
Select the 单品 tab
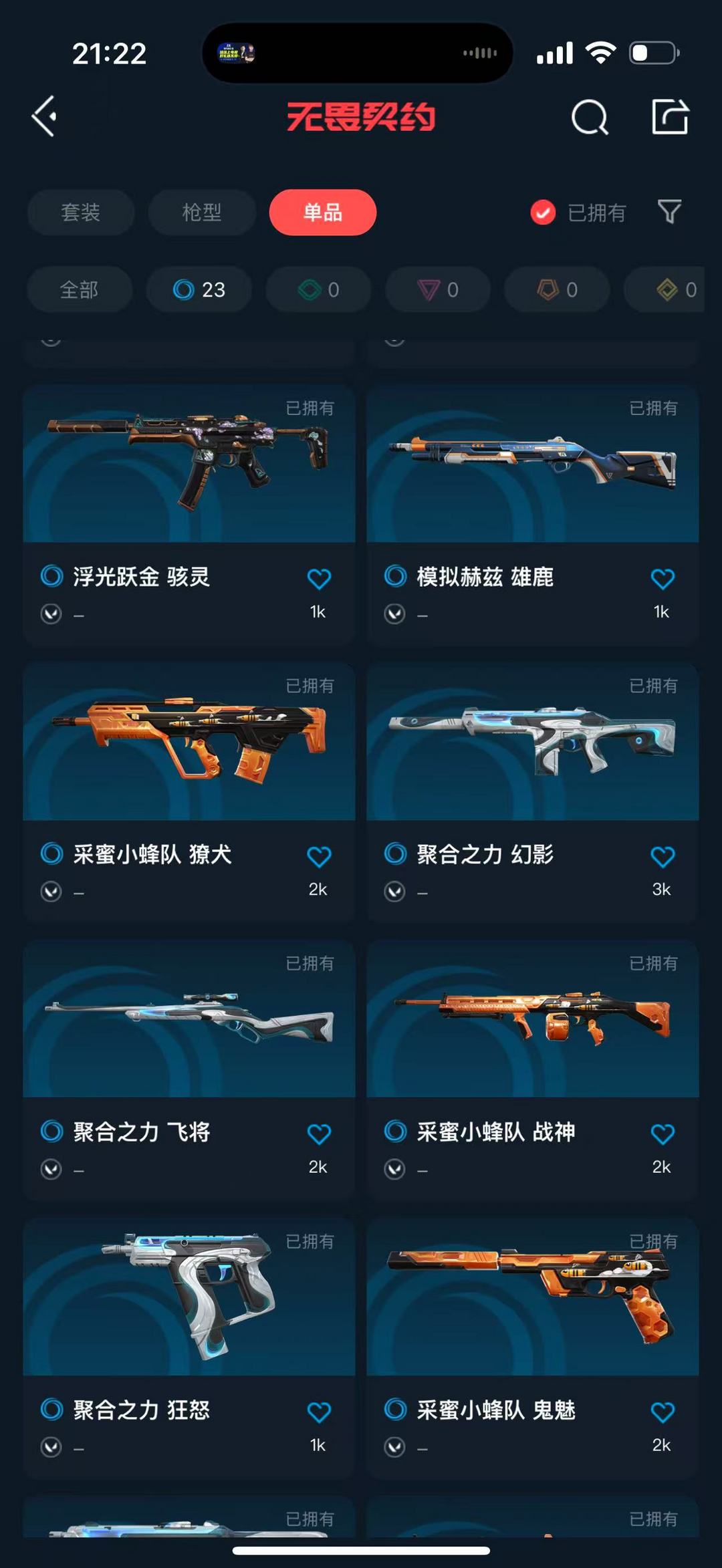tap(323, 213)
